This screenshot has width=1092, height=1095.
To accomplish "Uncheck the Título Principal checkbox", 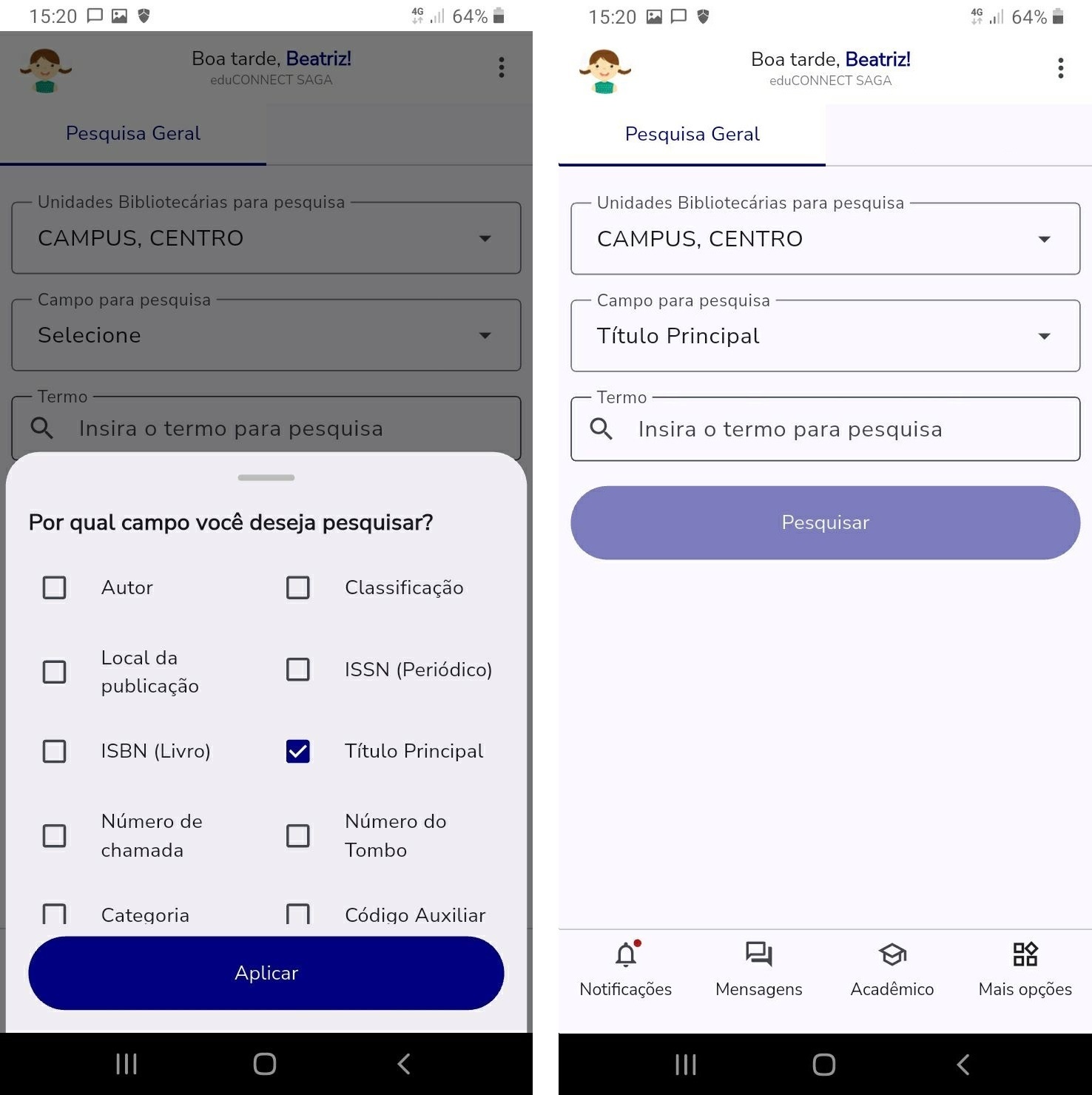I will (297, 751).
